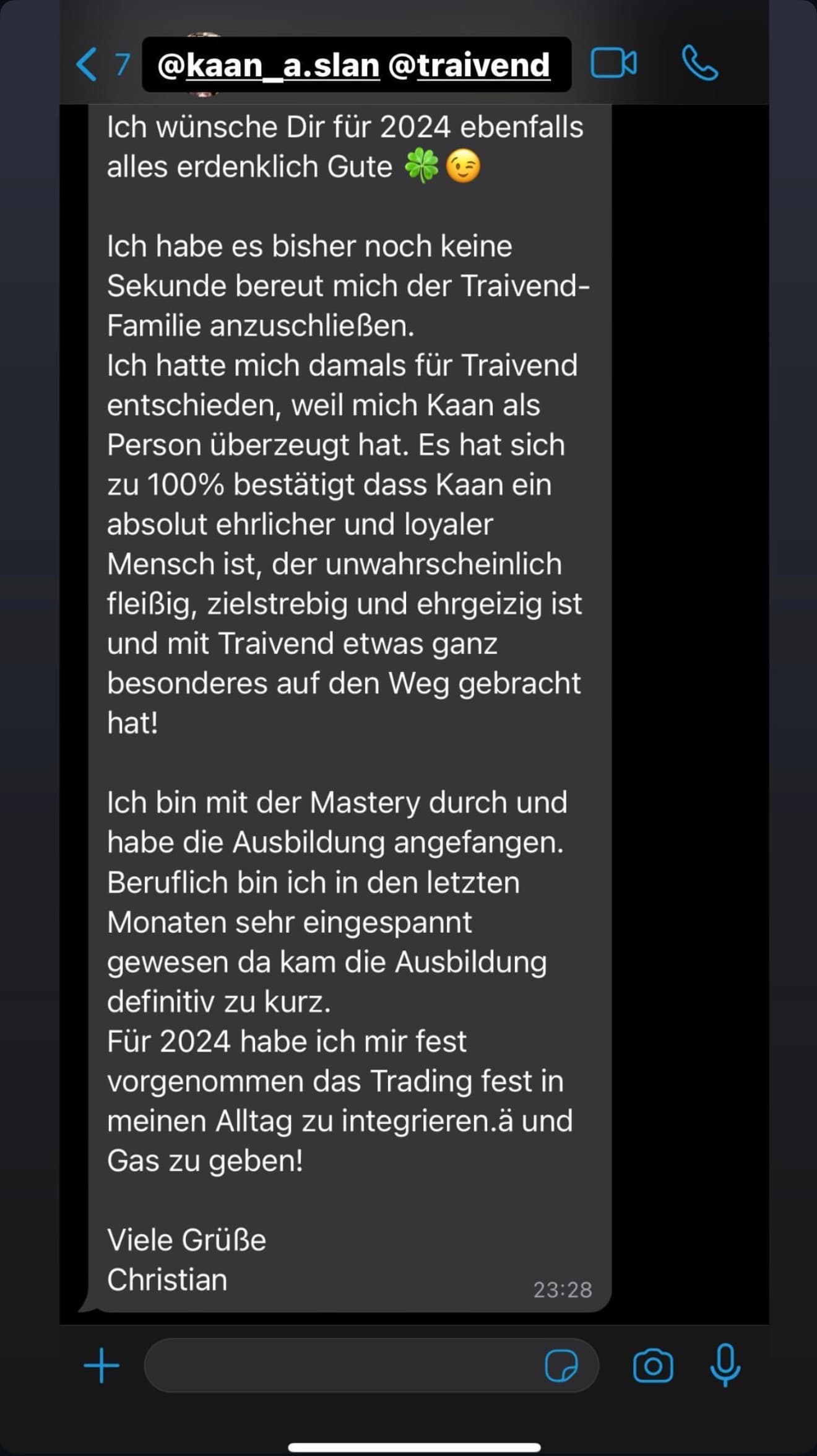Start a video call from the header
817x1456 pixels.
pos(613,63)
